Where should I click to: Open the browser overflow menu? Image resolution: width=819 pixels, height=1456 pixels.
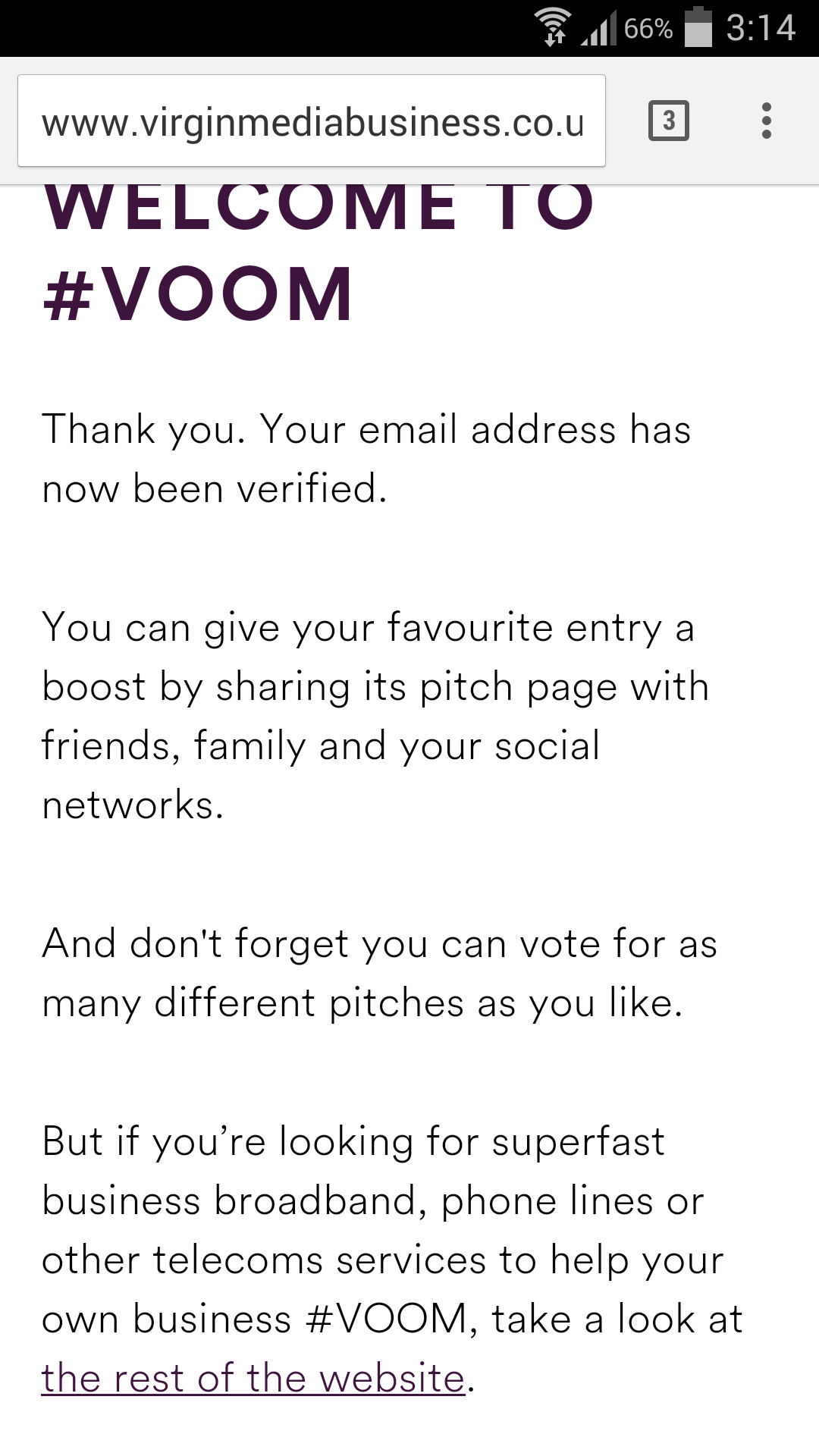[x=767, y=121]
